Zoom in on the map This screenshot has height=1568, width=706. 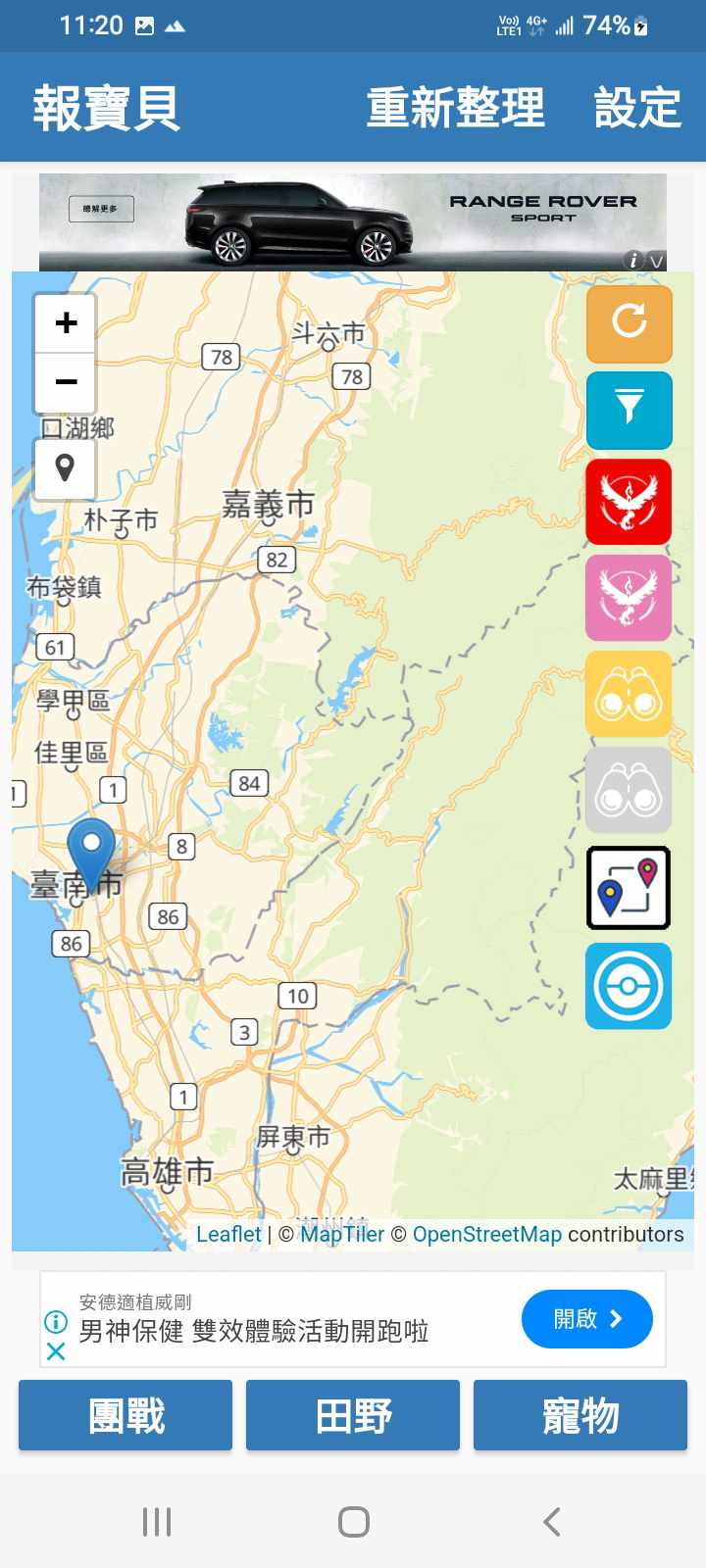66,323
